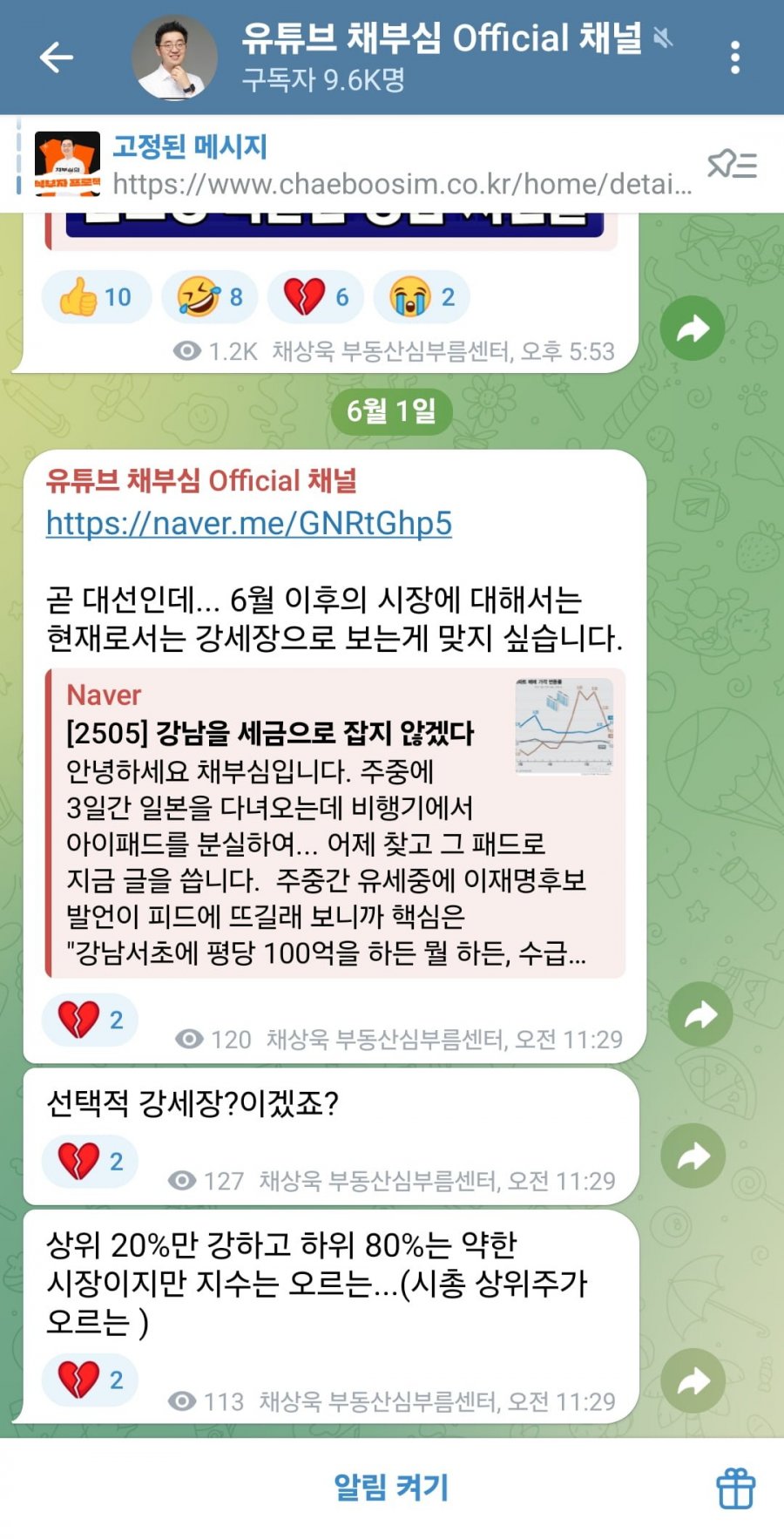This screenshot has height=1539, width=784.
Task: Open the channel overflow menu
Action: click(735, 58)
